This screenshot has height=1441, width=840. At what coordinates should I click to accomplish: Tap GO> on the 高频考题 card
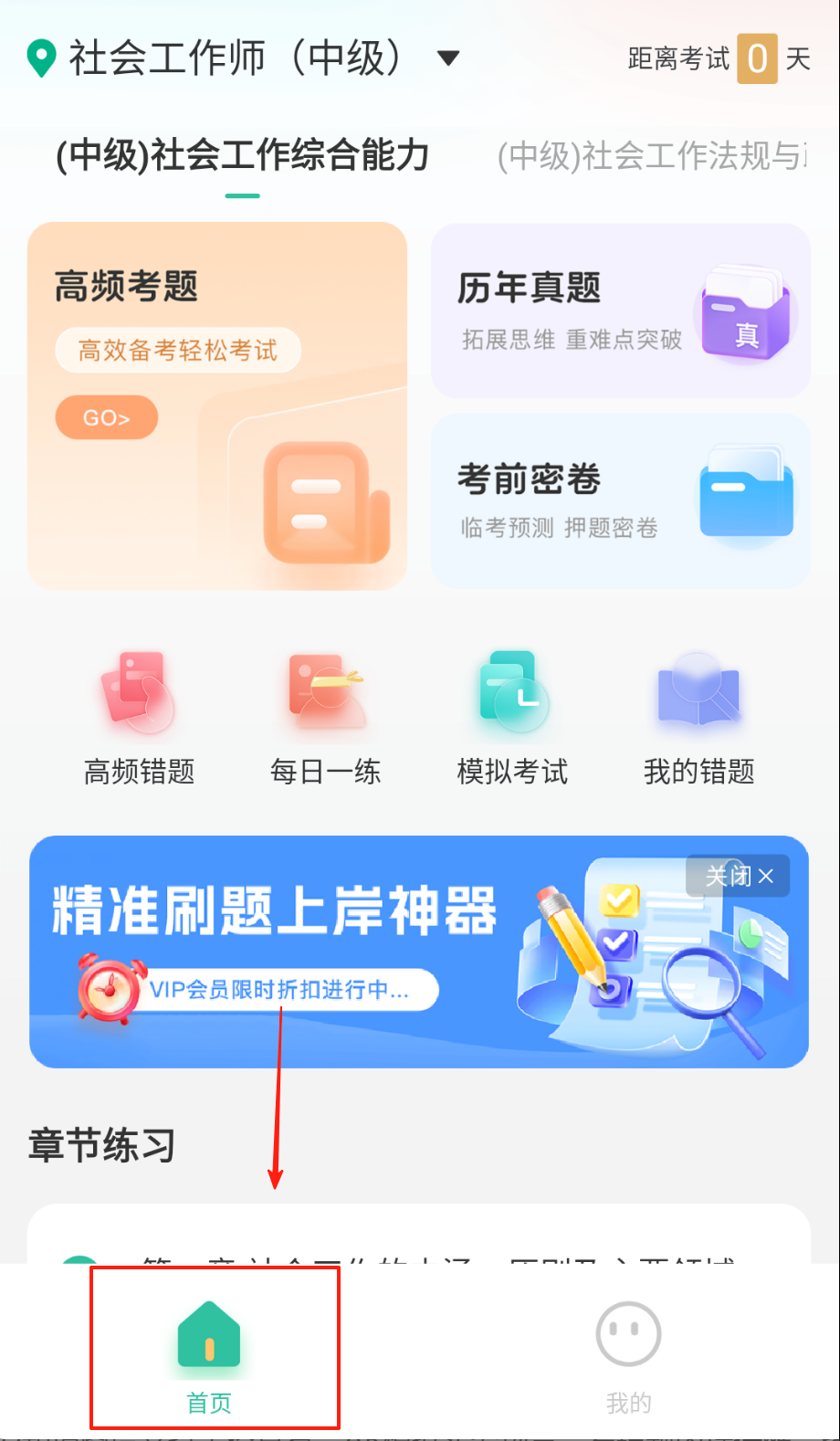coord(107,418)
